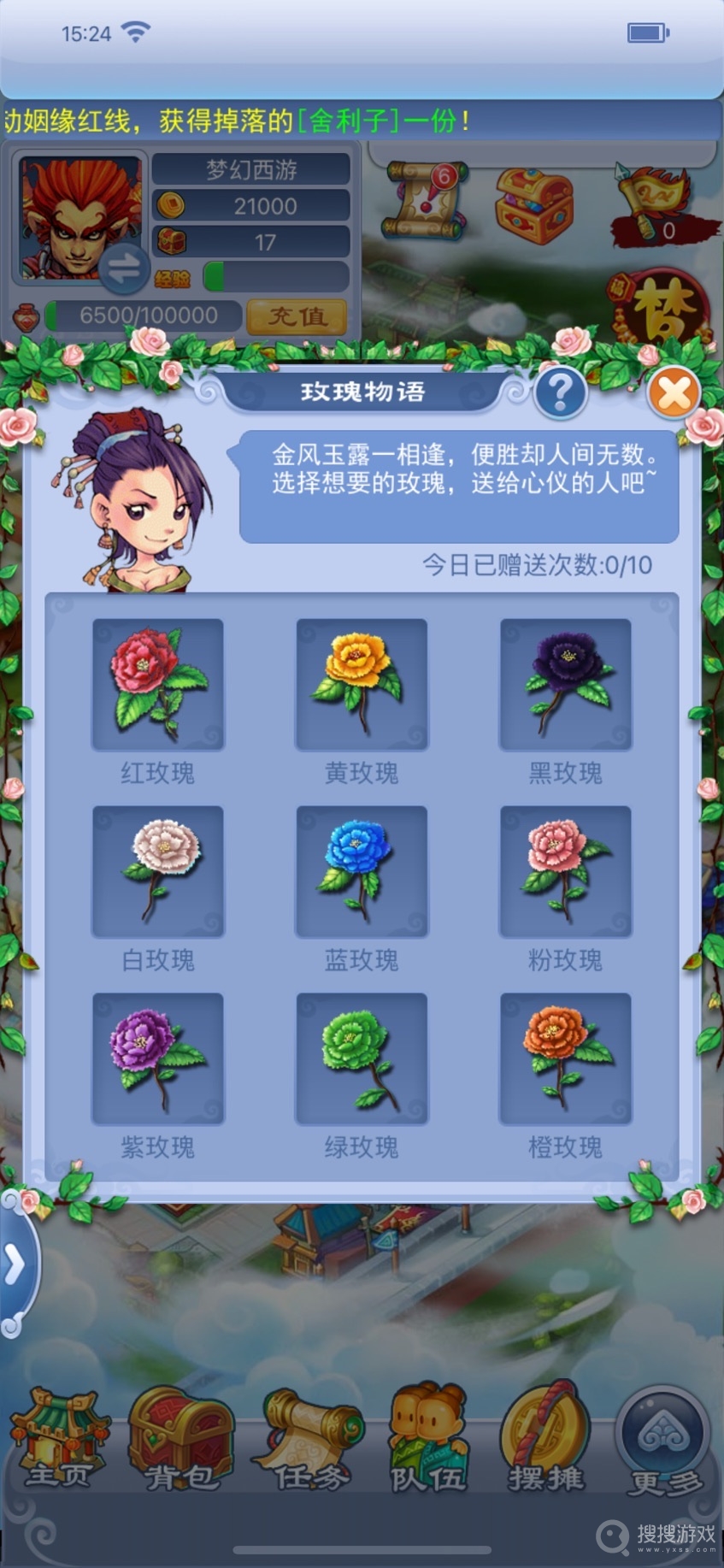Screen dimensions: 724x1568
Task: Choose the 黄玫瑰 yellow rose
Action: (x=362, y=685)
